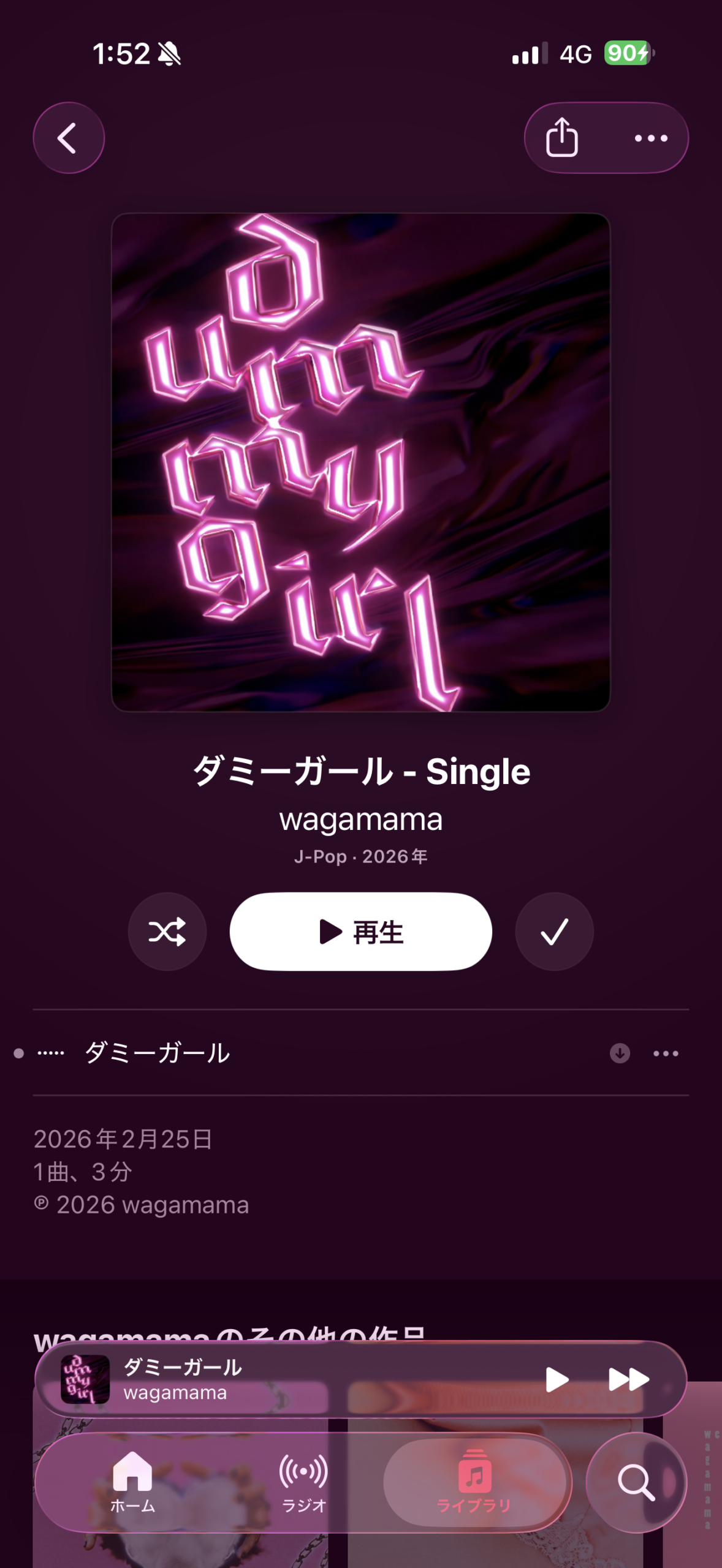Open the album's more options menu
722x1568 pixels.
point(651,138)
